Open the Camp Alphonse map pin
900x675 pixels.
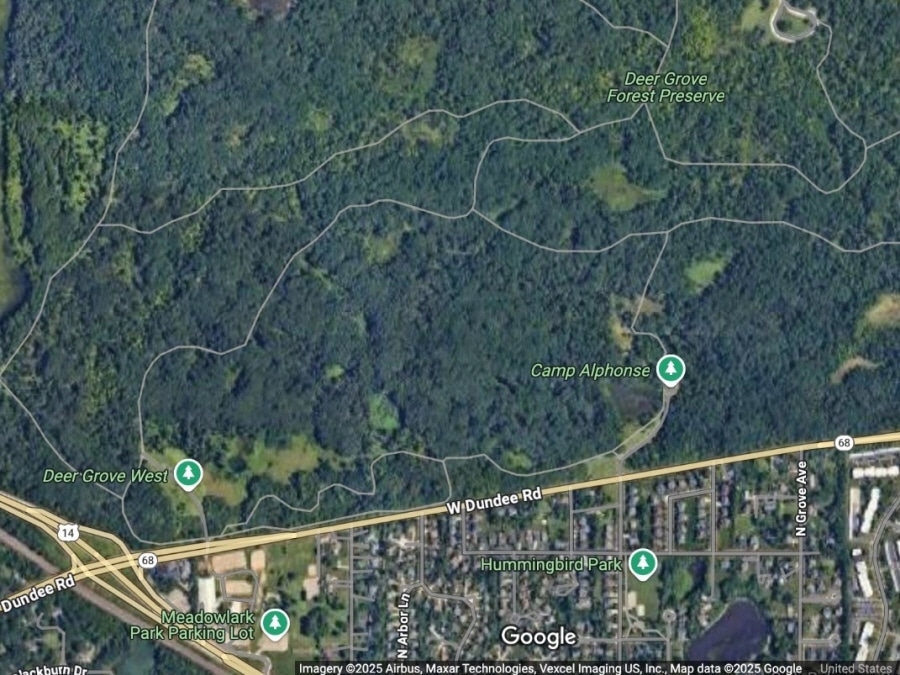tap(671, 370)
